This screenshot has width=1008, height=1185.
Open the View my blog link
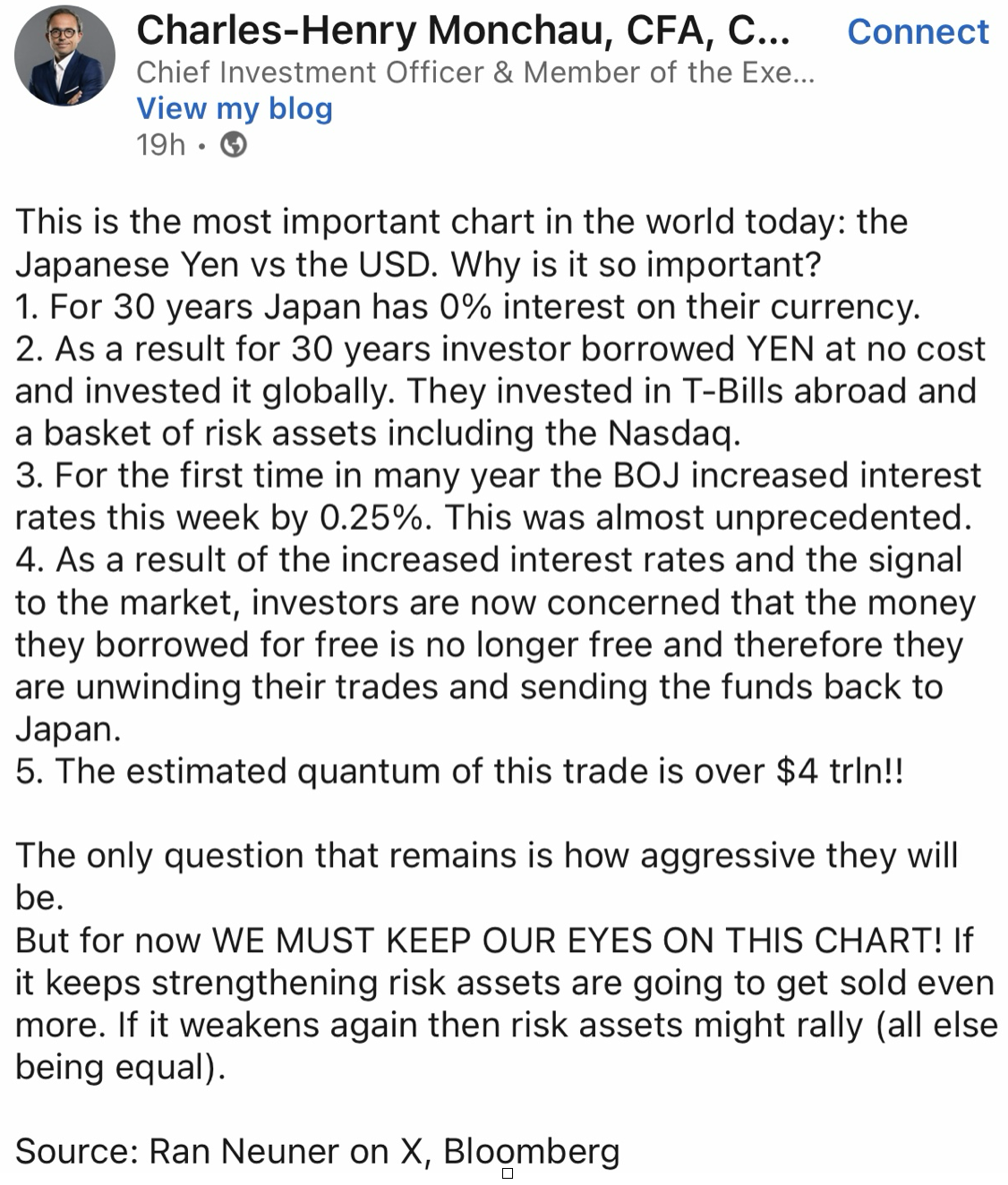tap(235, 108)
